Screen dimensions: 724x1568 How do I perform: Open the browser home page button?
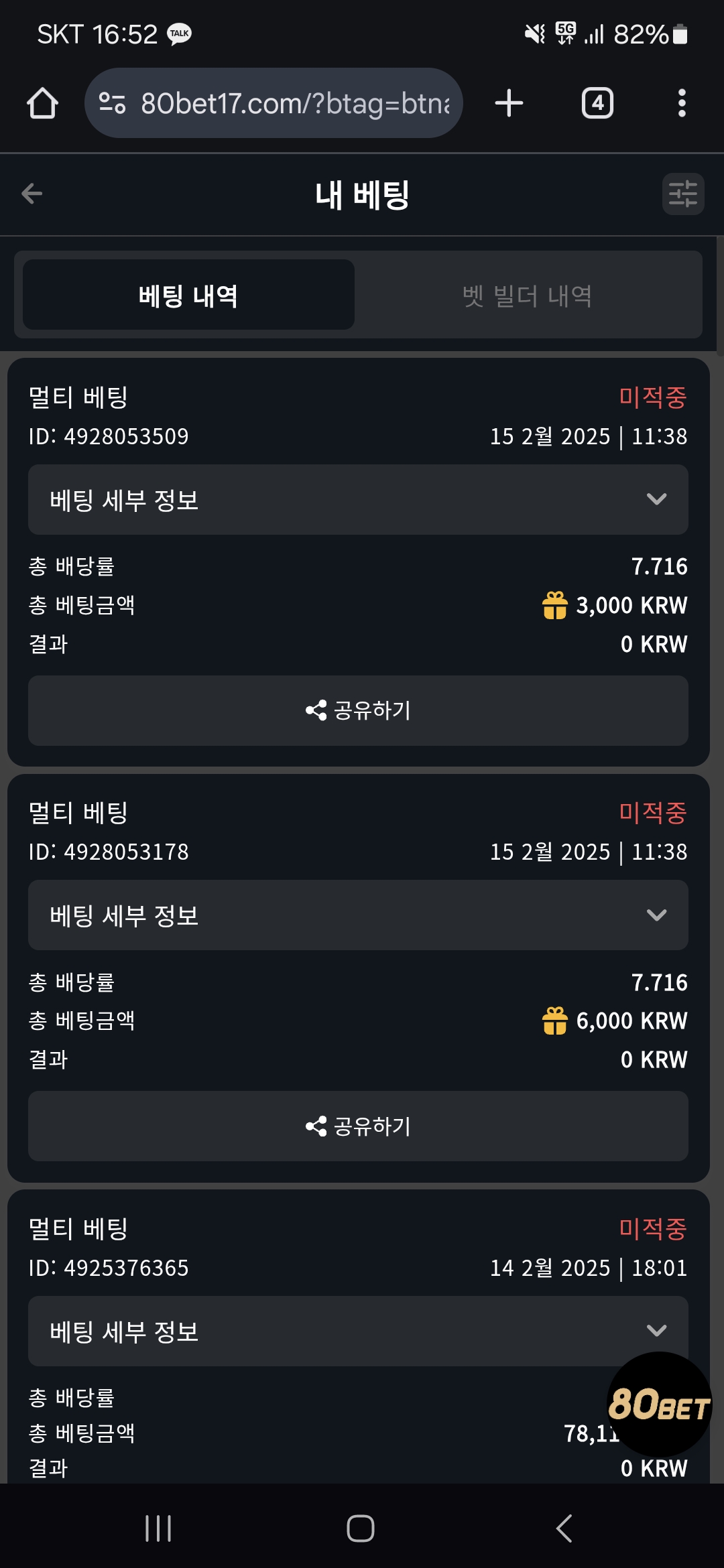coord(42,103)
